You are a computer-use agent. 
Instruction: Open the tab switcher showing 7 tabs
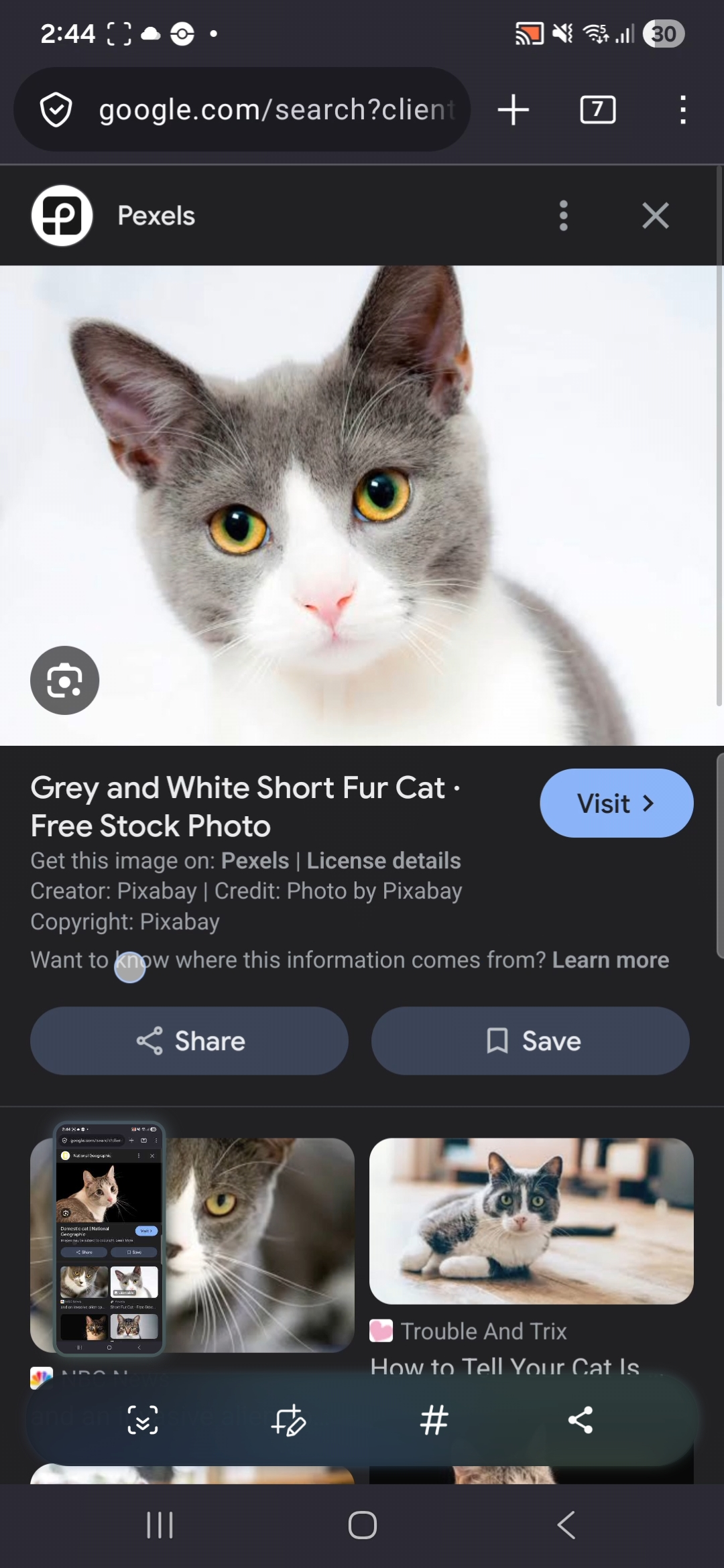(597, 109)
